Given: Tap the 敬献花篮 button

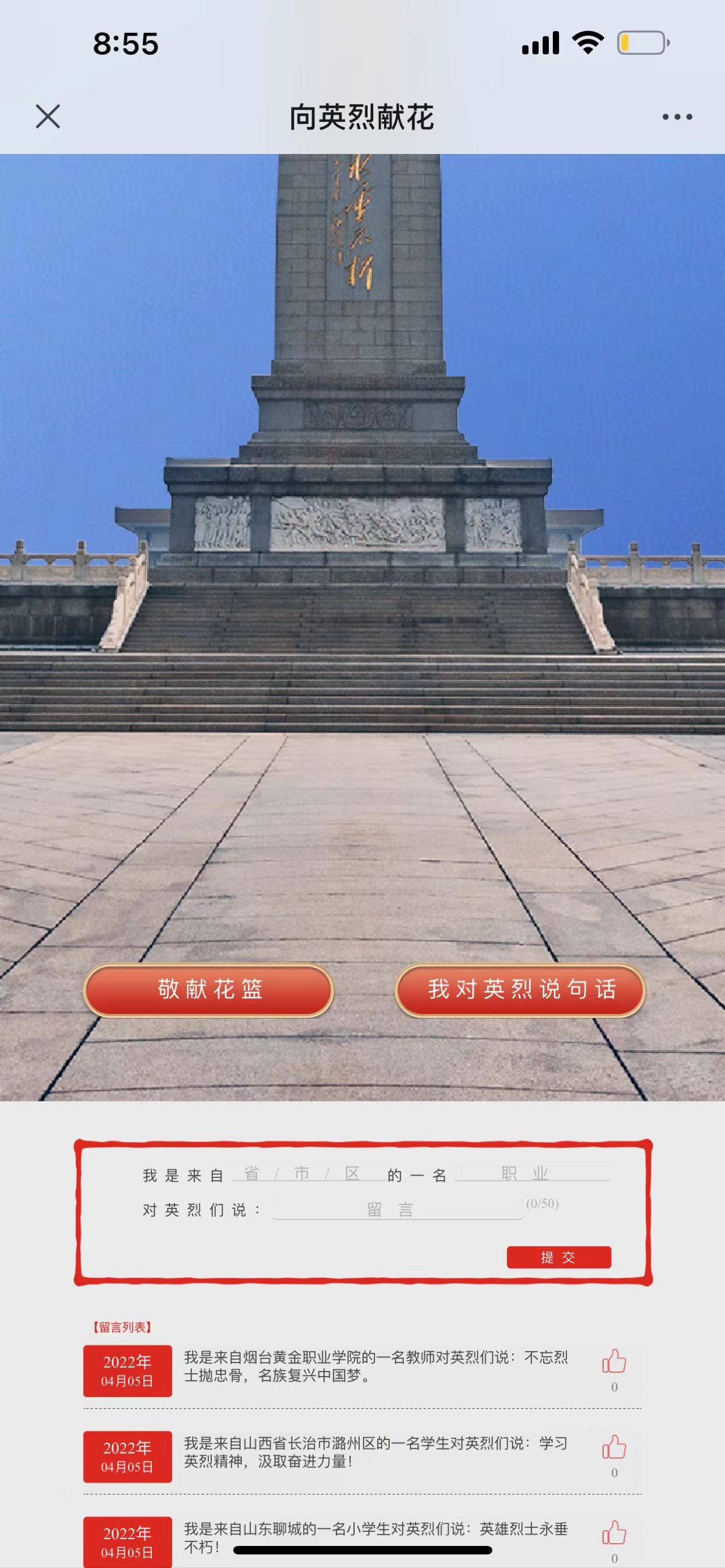Looking at the screenshot, I should (x=209, y=990).
